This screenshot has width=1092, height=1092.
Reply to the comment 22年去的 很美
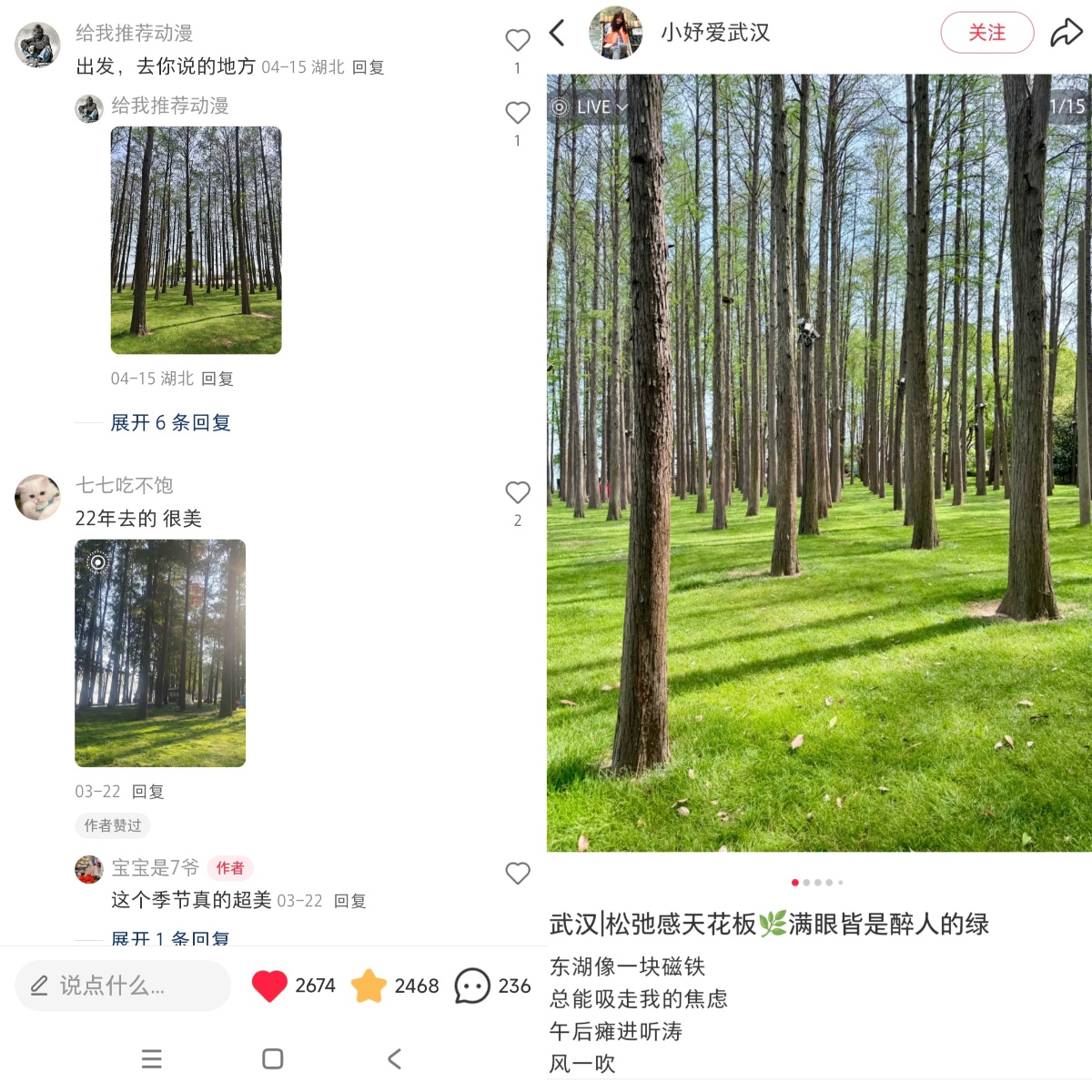[x=147, y=792]
